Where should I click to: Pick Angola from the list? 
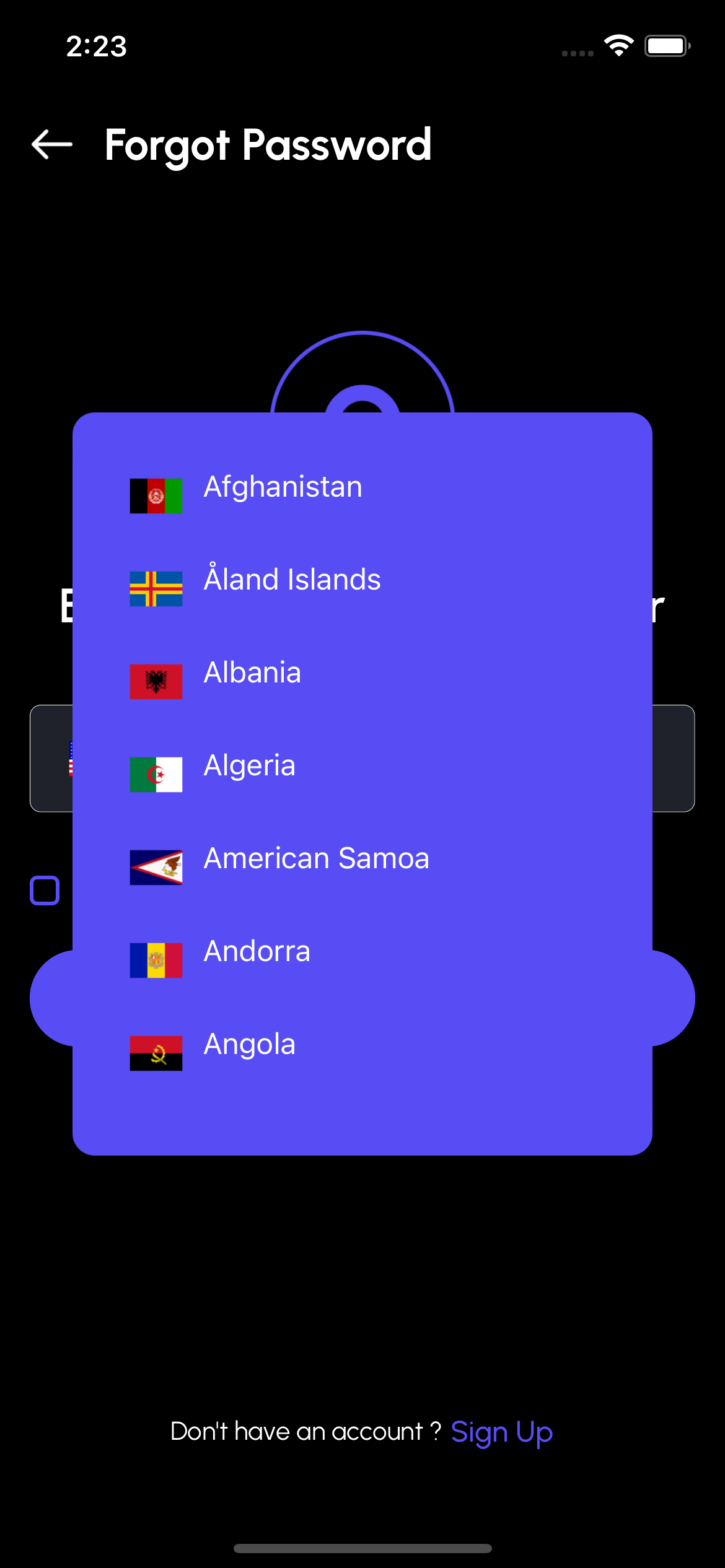click(x=249, y=1045)
